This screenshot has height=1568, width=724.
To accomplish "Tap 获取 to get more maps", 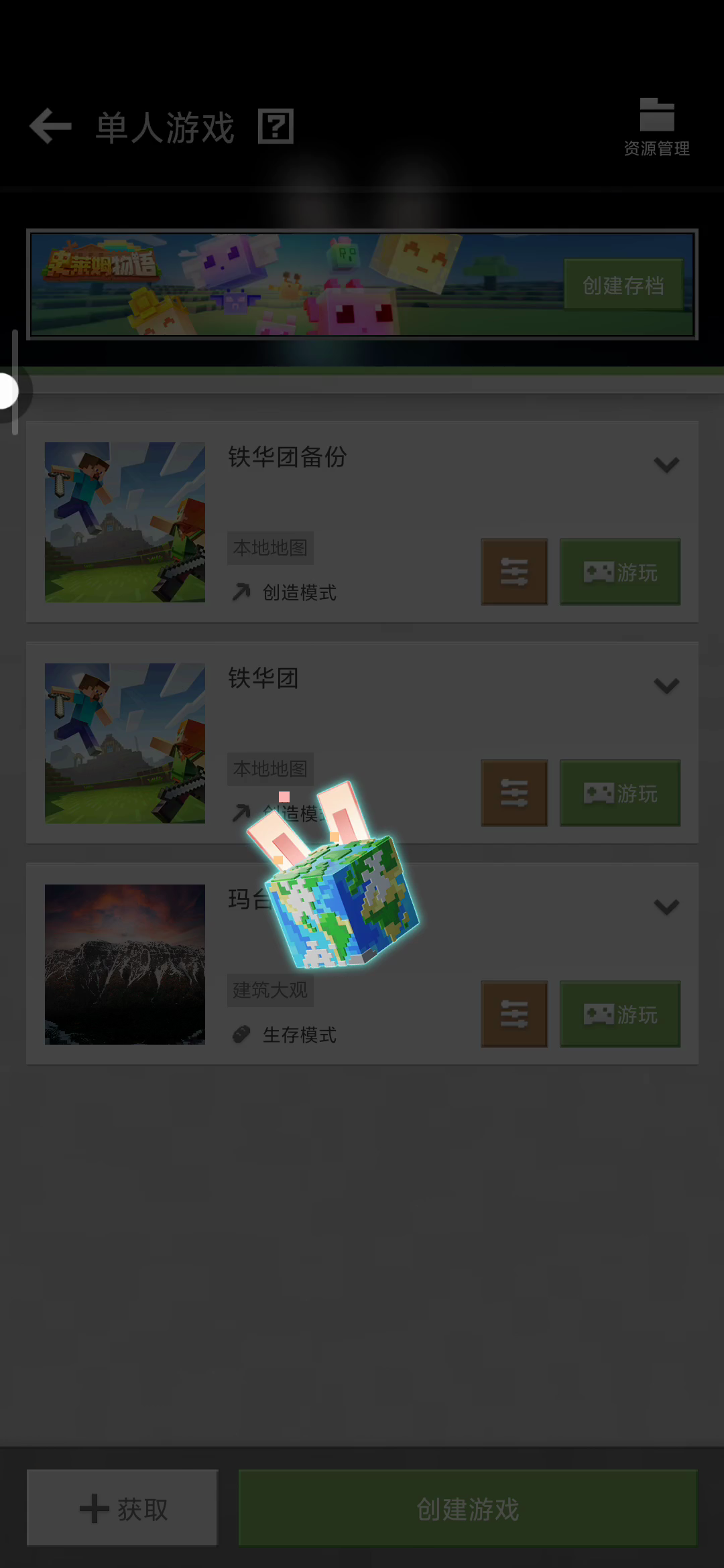I will (x=123, y=1508).
